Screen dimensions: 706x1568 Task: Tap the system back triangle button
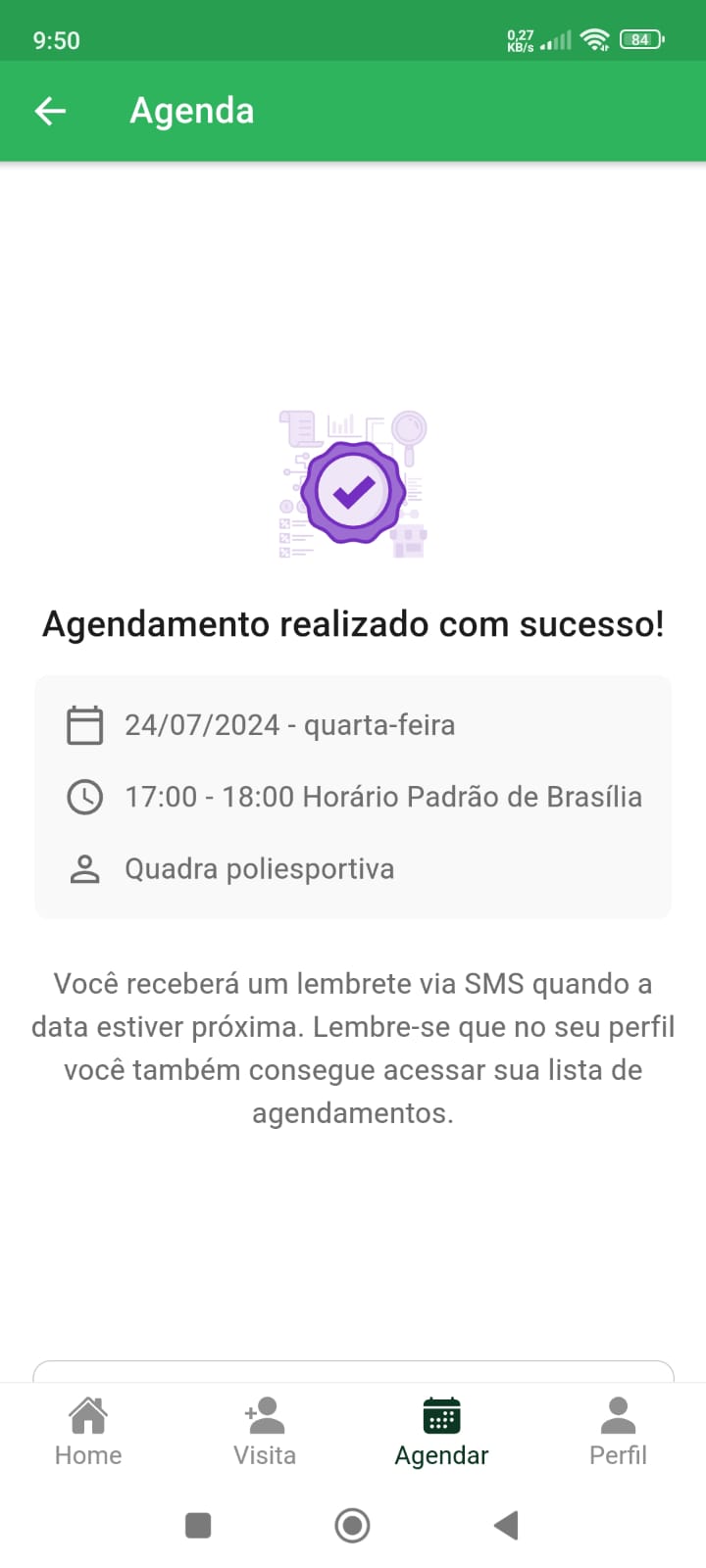506,1525
